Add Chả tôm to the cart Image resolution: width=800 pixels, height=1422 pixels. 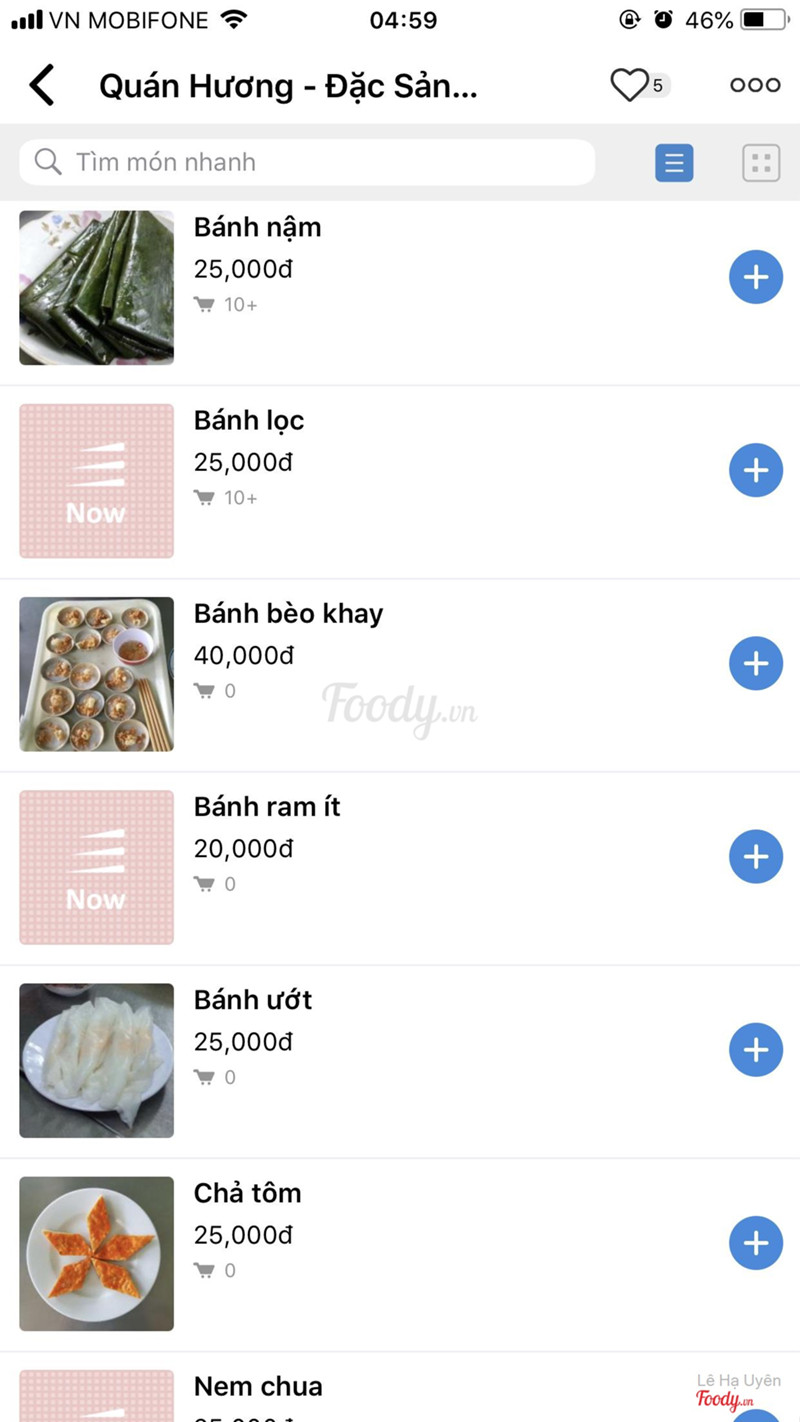tap(755, 1242)
